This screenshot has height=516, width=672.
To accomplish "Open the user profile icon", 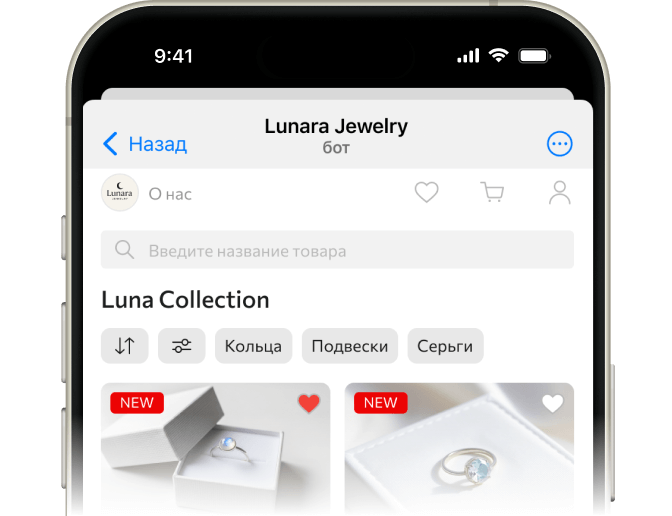I will coord(559,193).
